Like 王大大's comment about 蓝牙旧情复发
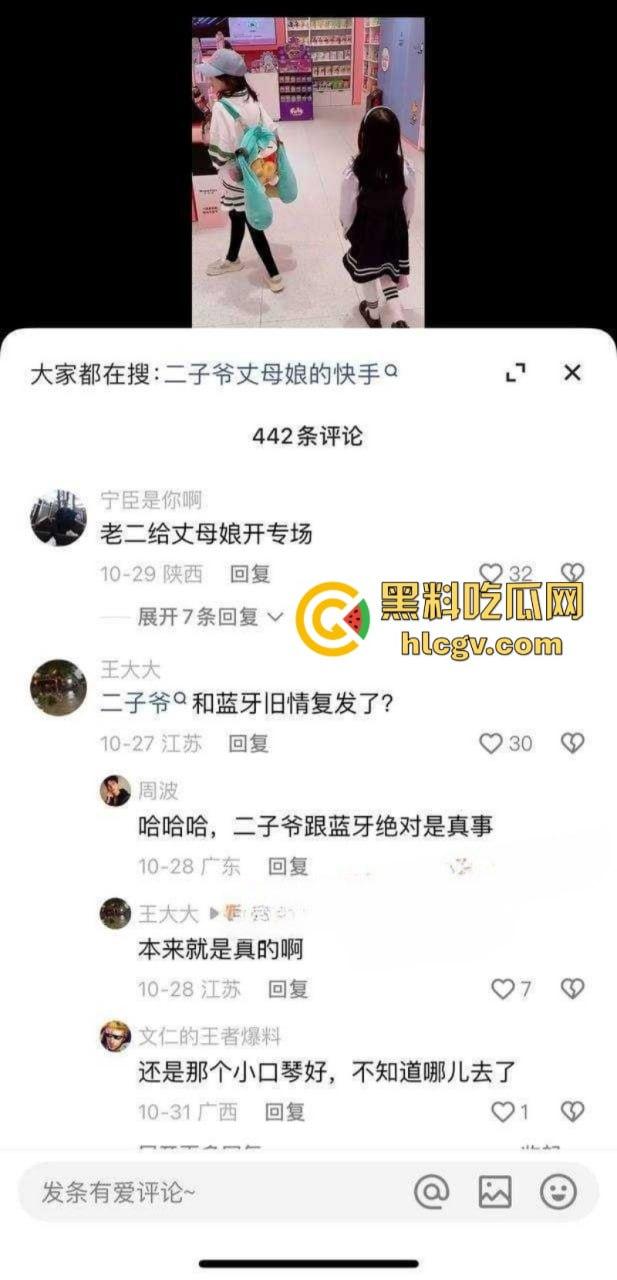Screen dimensions: 617x1280 click(x=491, y=743)
